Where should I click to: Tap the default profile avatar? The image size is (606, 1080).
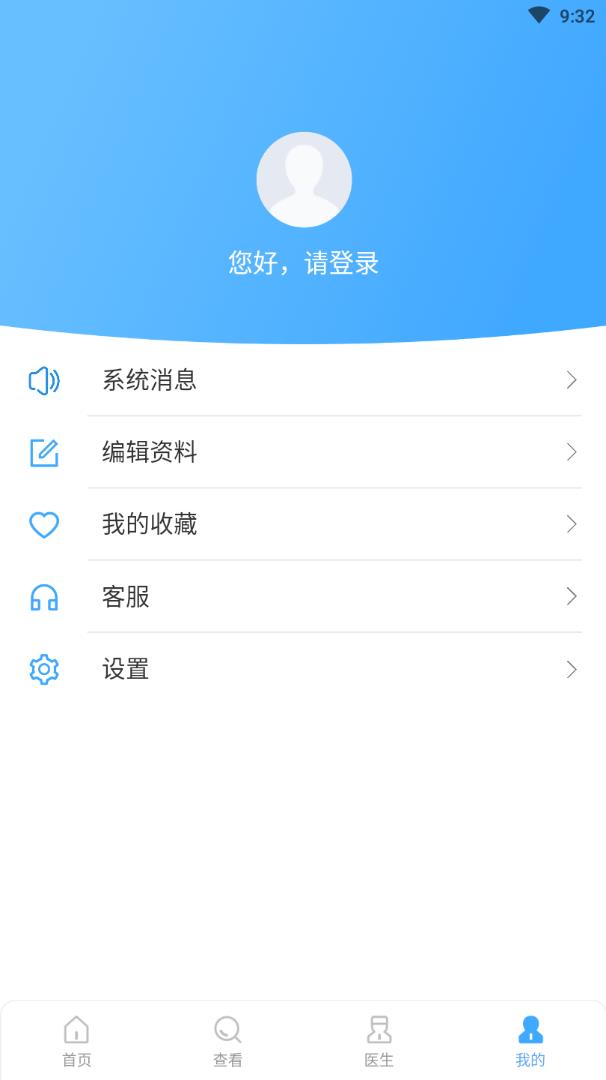pyautogui.click(x=304, y=180)
